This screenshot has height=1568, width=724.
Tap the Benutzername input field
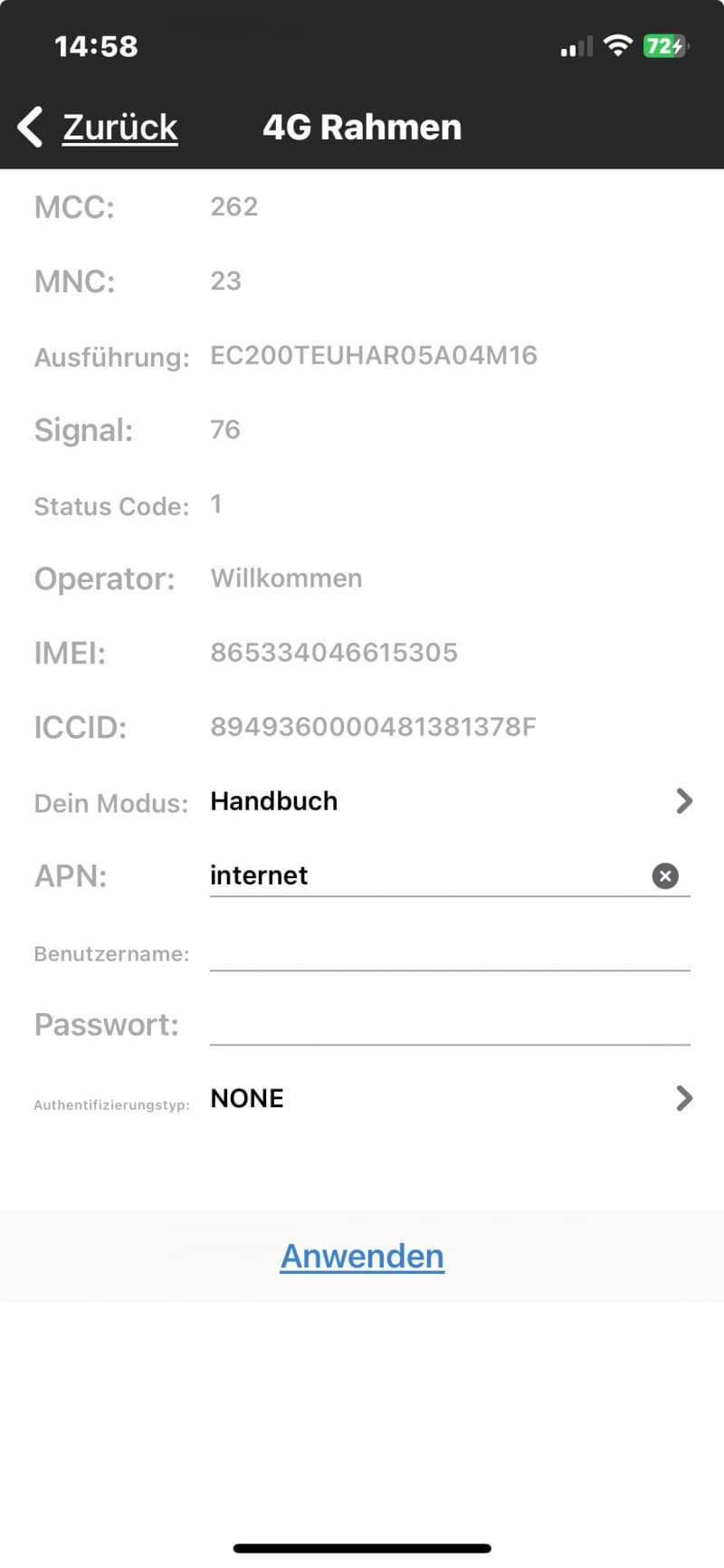pyautogui.click(x=450, y=951)
